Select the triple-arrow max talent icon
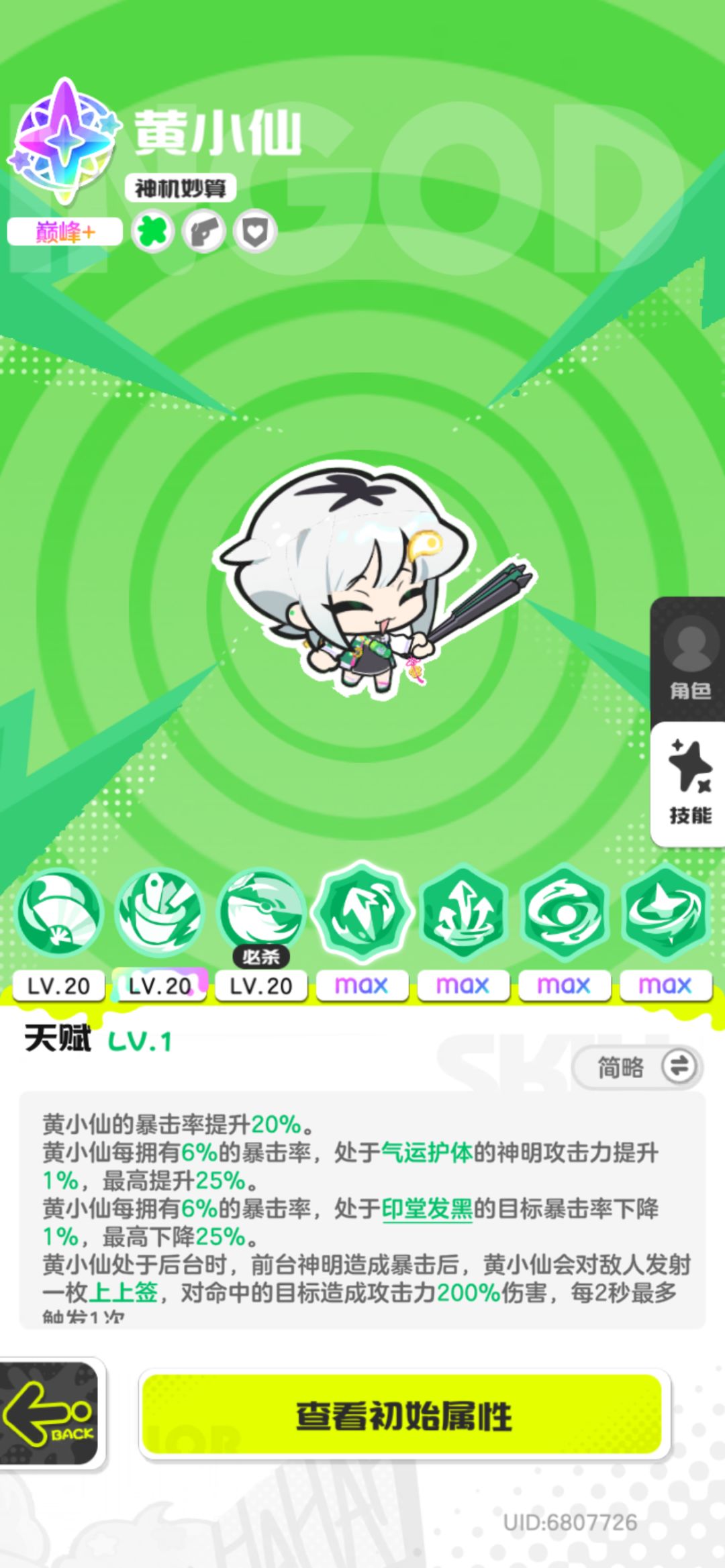 click(x=463, y=912)
